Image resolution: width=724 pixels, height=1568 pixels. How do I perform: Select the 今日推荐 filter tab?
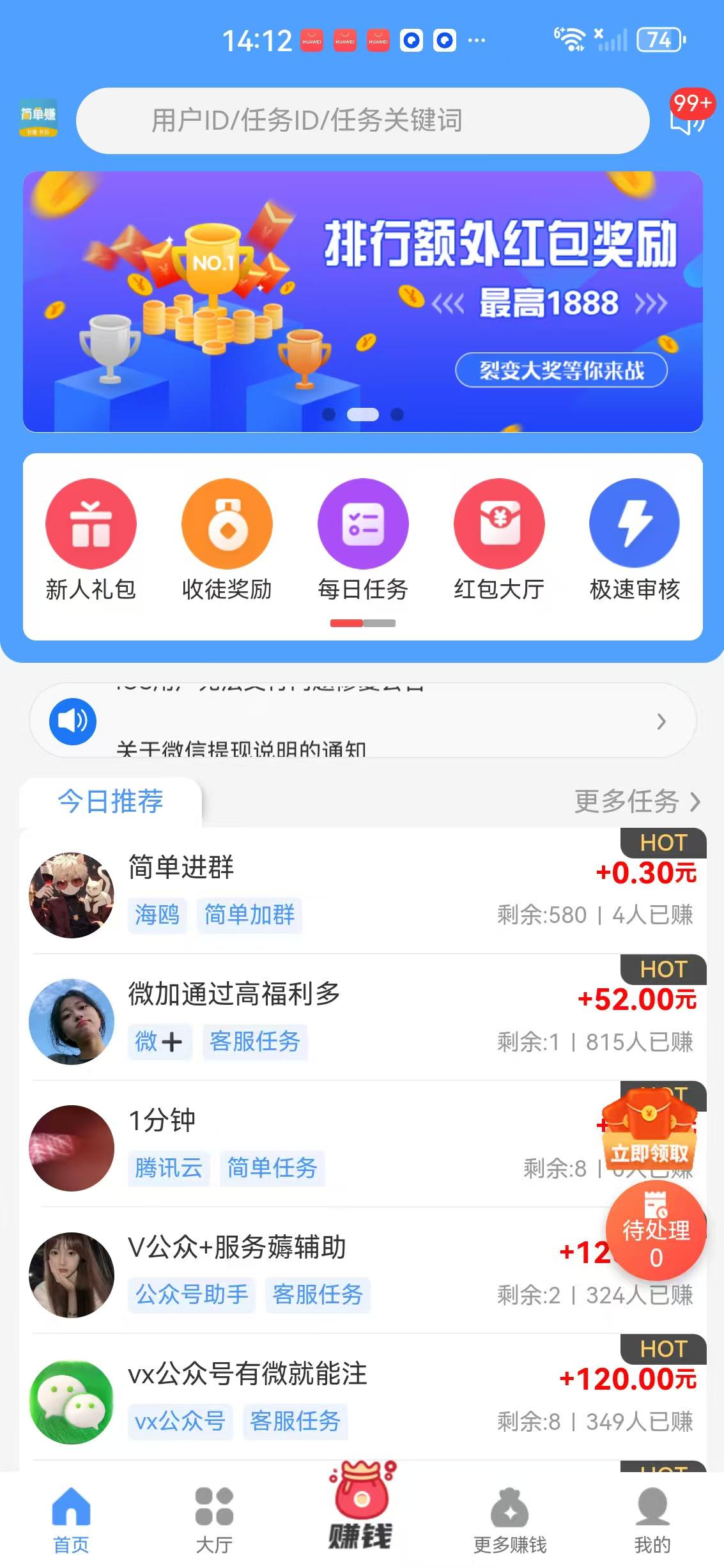[x=110, y=801]
